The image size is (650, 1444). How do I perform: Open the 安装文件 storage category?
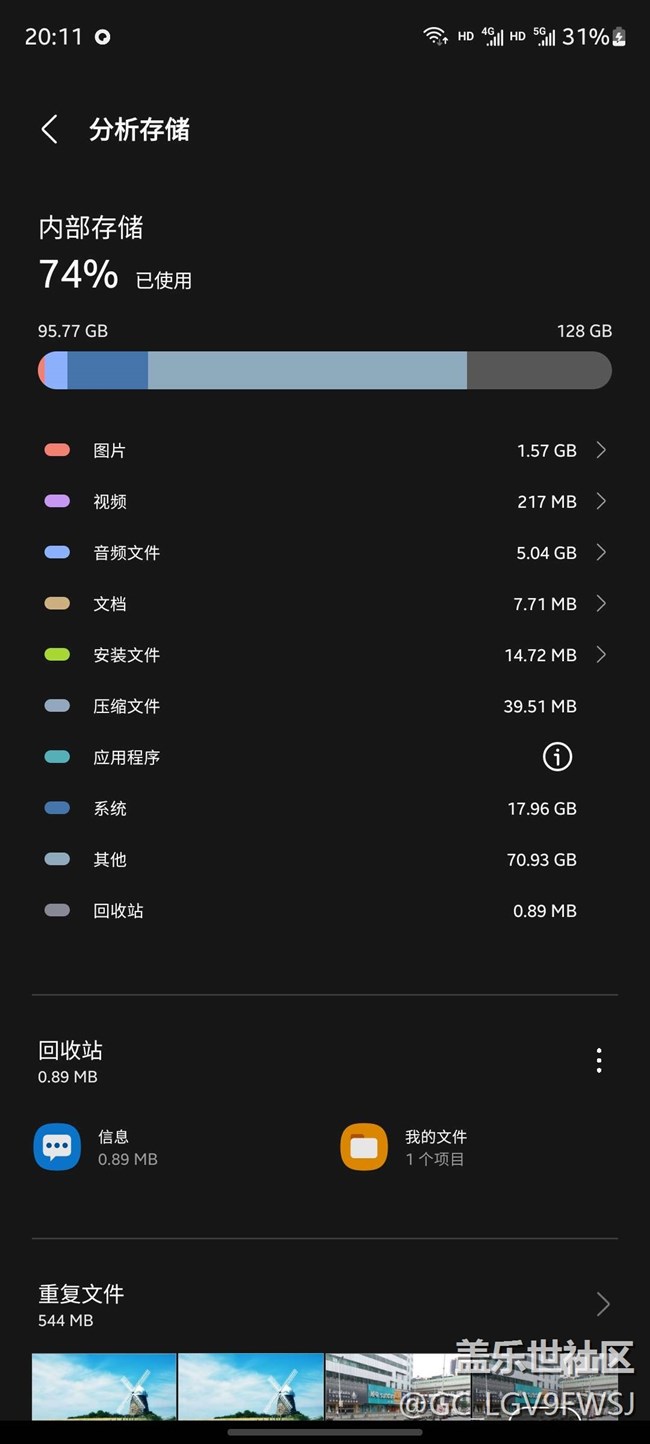(324, 655)
